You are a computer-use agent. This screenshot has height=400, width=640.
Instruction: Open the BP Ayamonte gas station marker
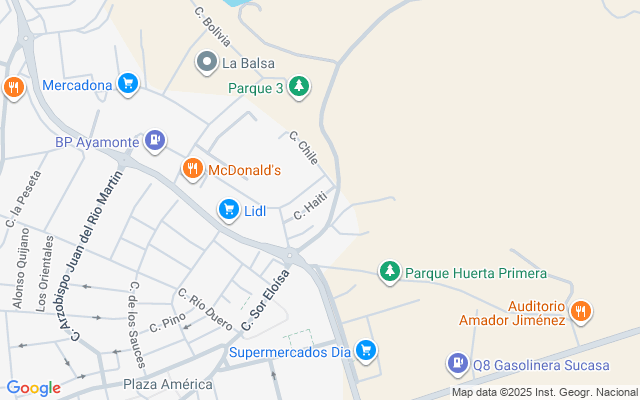pyautogui.click(x=154, y=141)
